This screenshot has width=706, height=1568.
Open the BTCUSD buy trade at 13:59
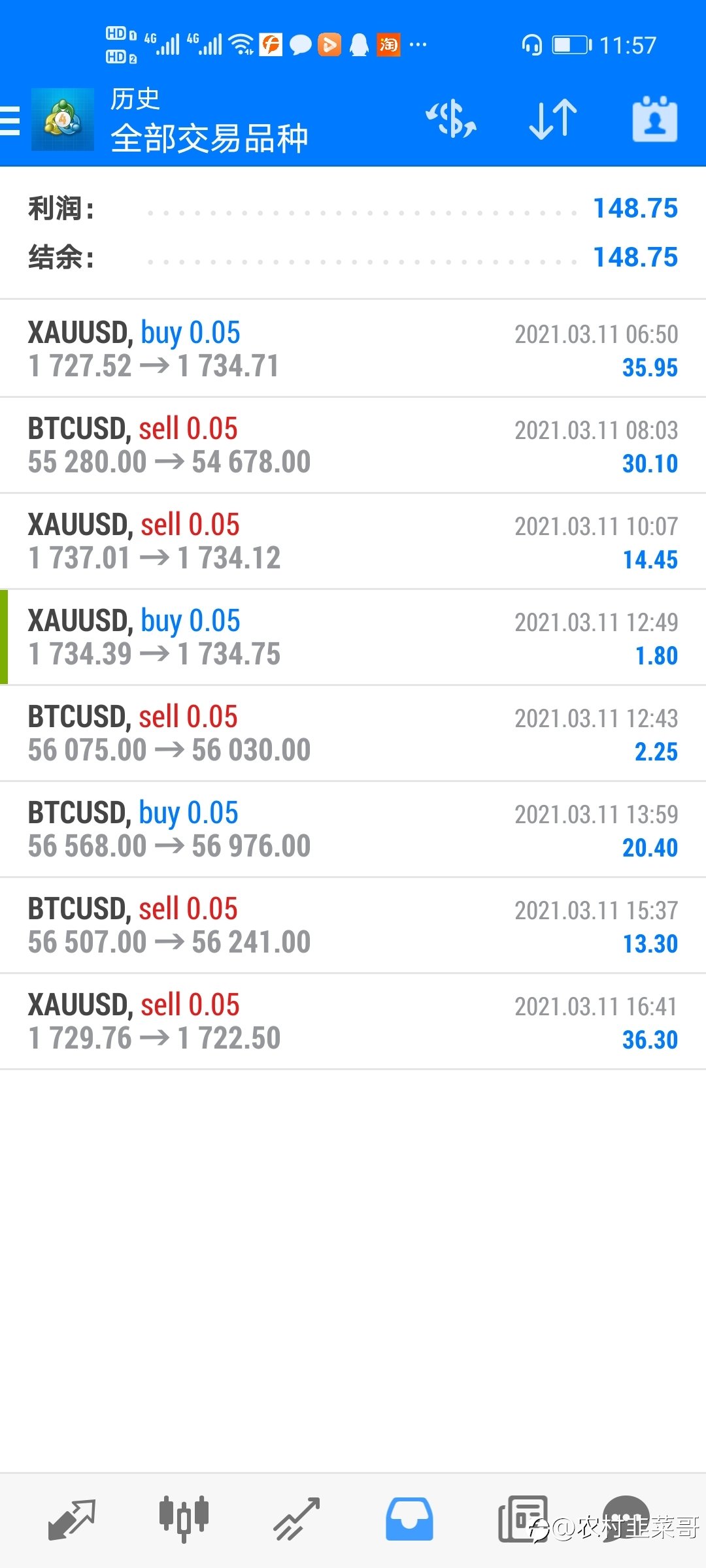click(x=353, y=829)
